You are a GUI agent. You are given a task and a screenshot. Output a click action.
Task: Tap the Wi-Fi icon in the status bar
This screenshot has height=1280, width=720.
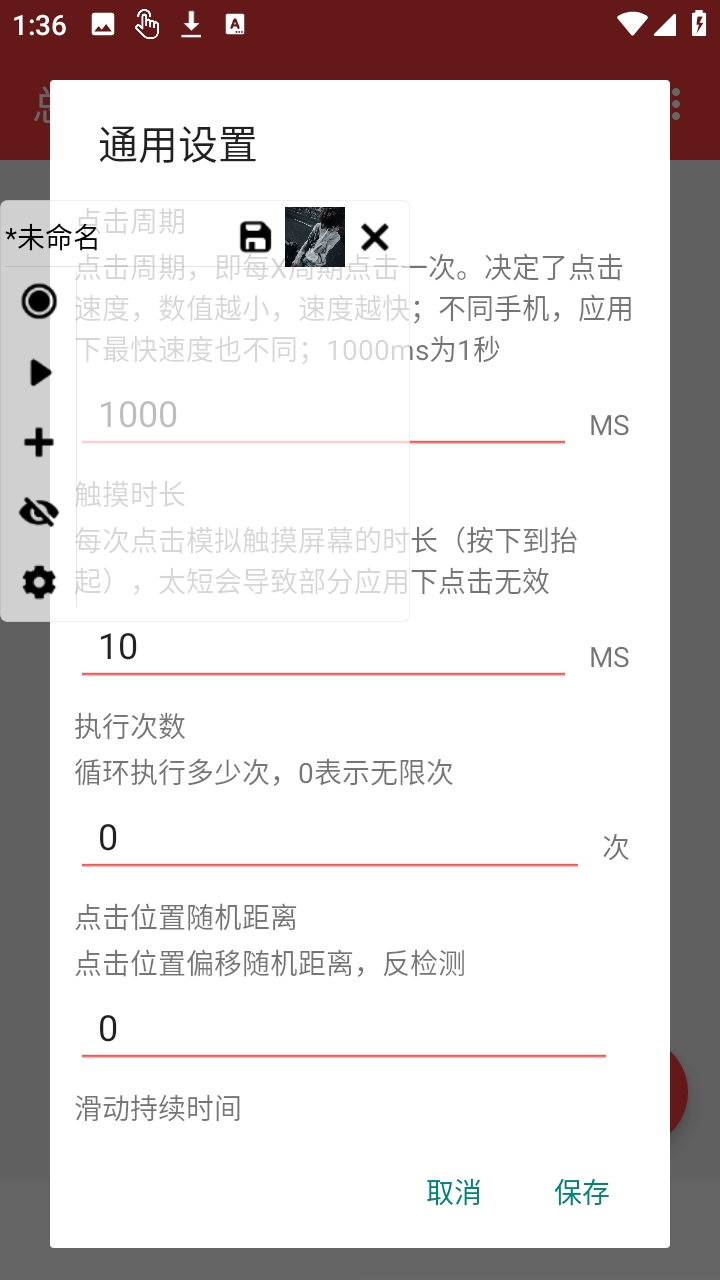click(x=631, y=23)
